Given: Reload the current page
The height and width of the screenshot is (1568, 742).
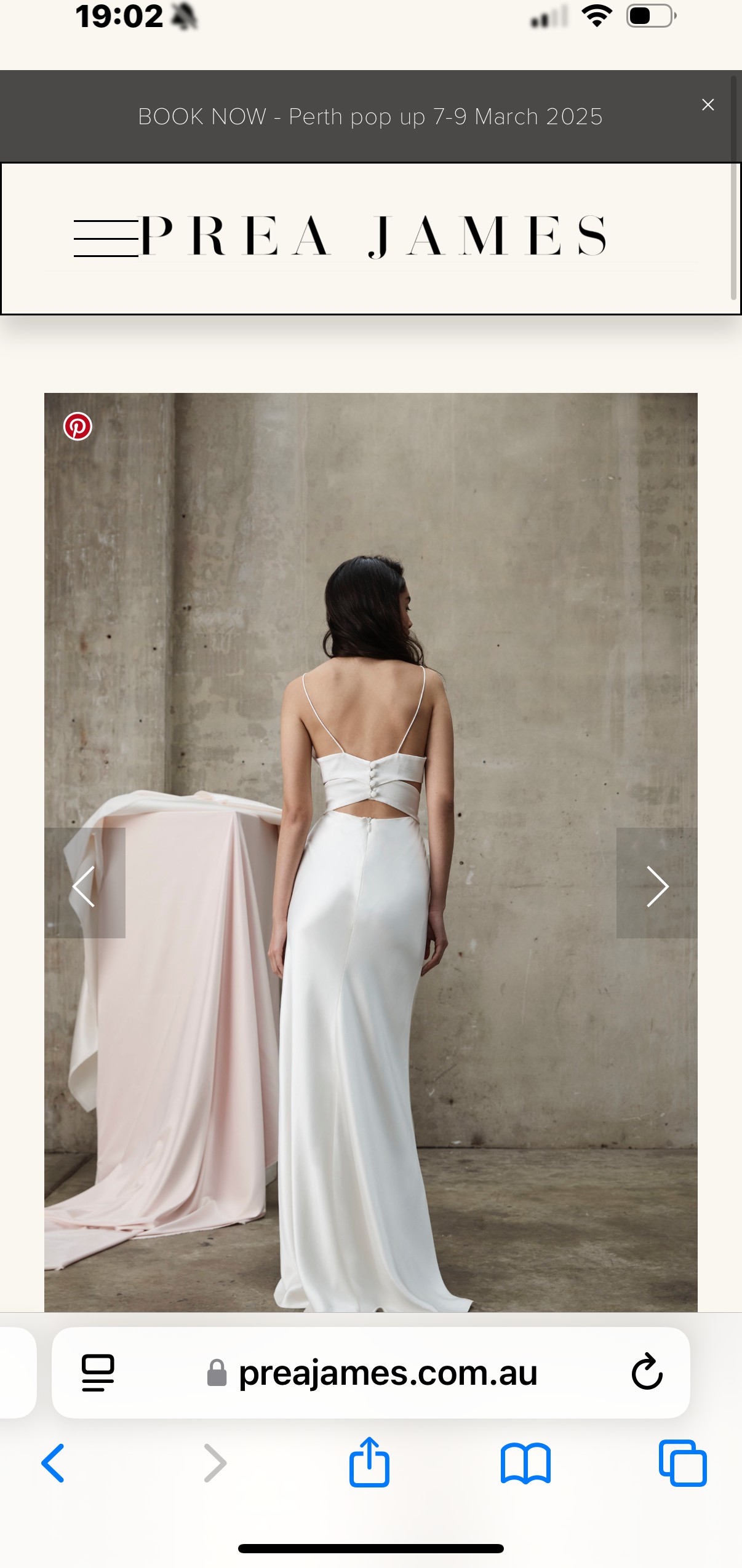Looking at the screenshot, I should tap(647, 1371).
